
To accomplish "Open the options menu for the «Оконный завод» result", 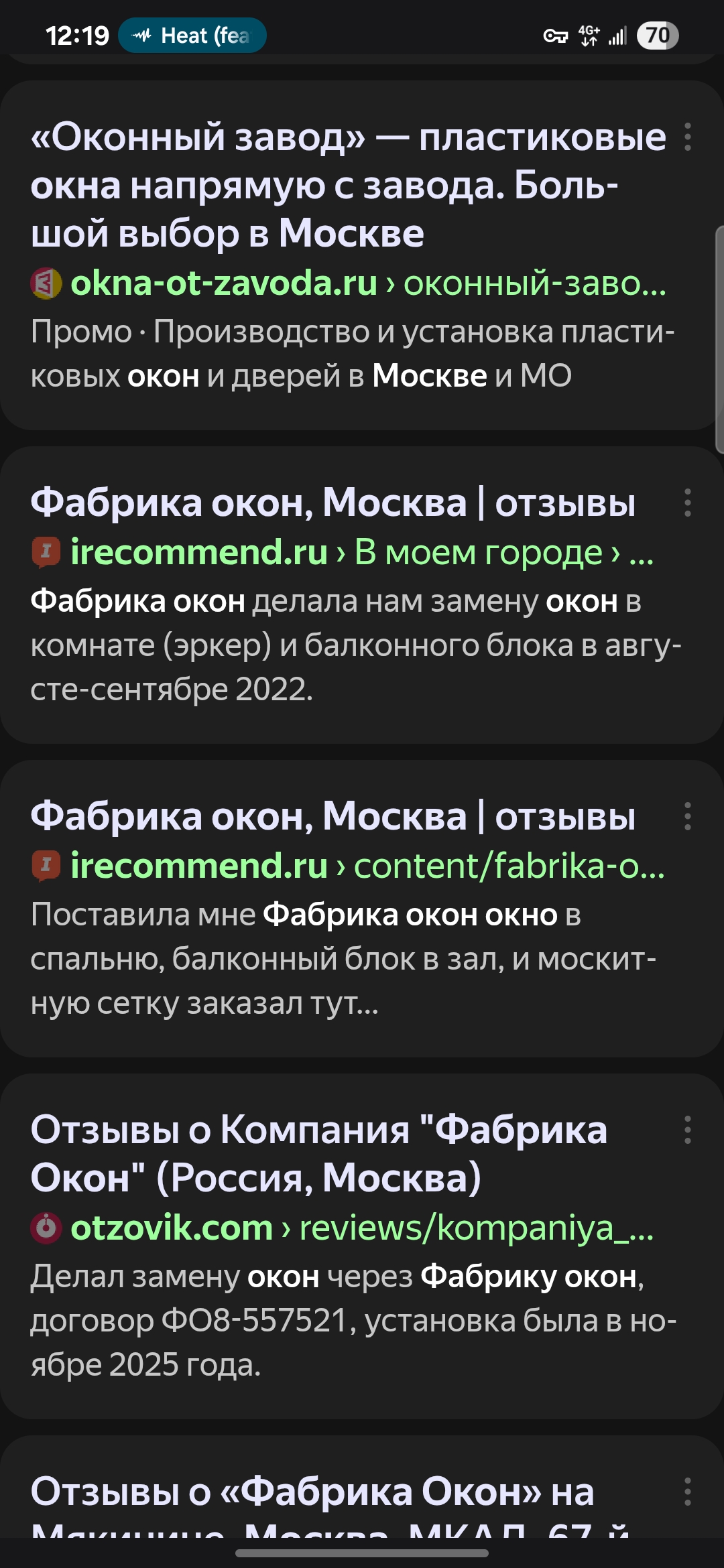I will [687, 137].
